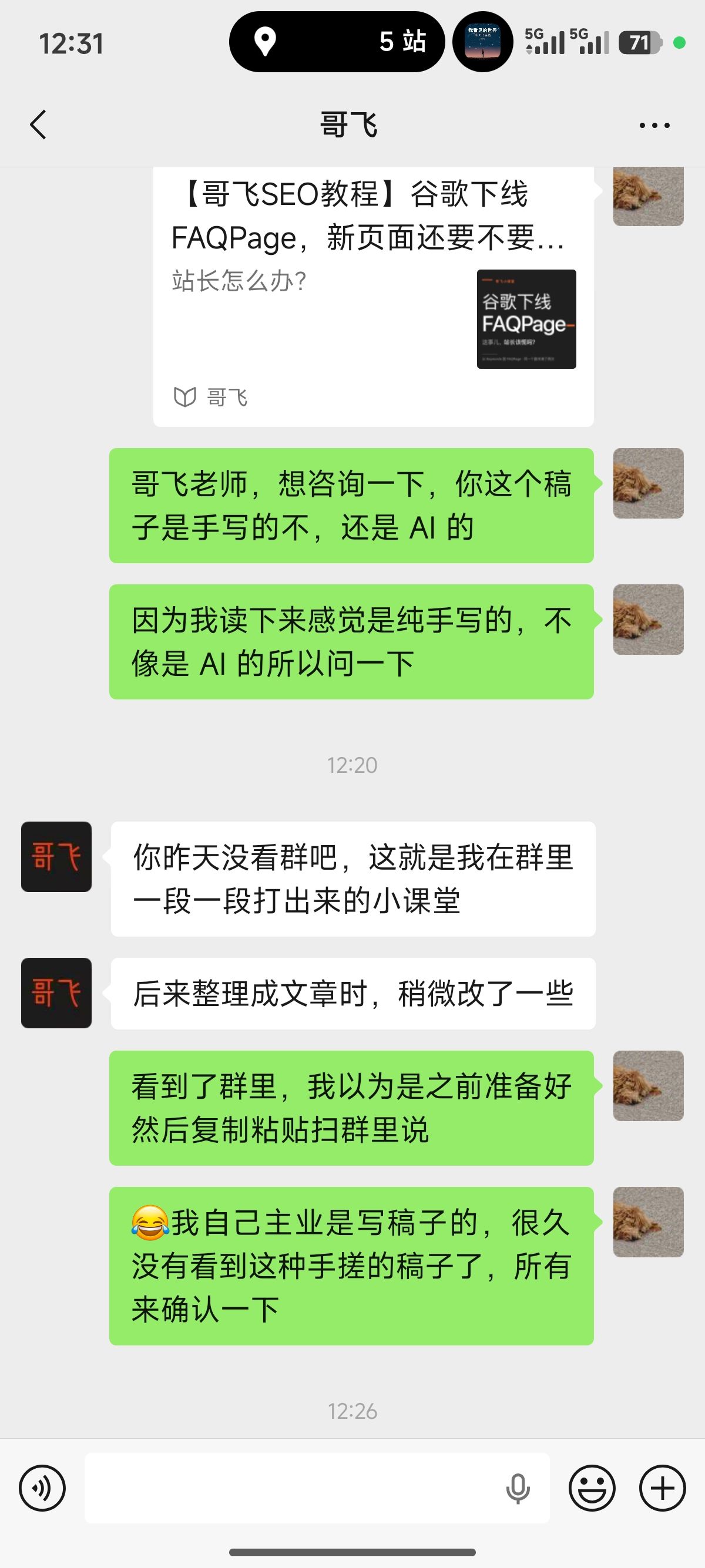Open the shared 哥飞SEO教程 article card
The image size is (705, 1568).
click(x=373, y=297)
